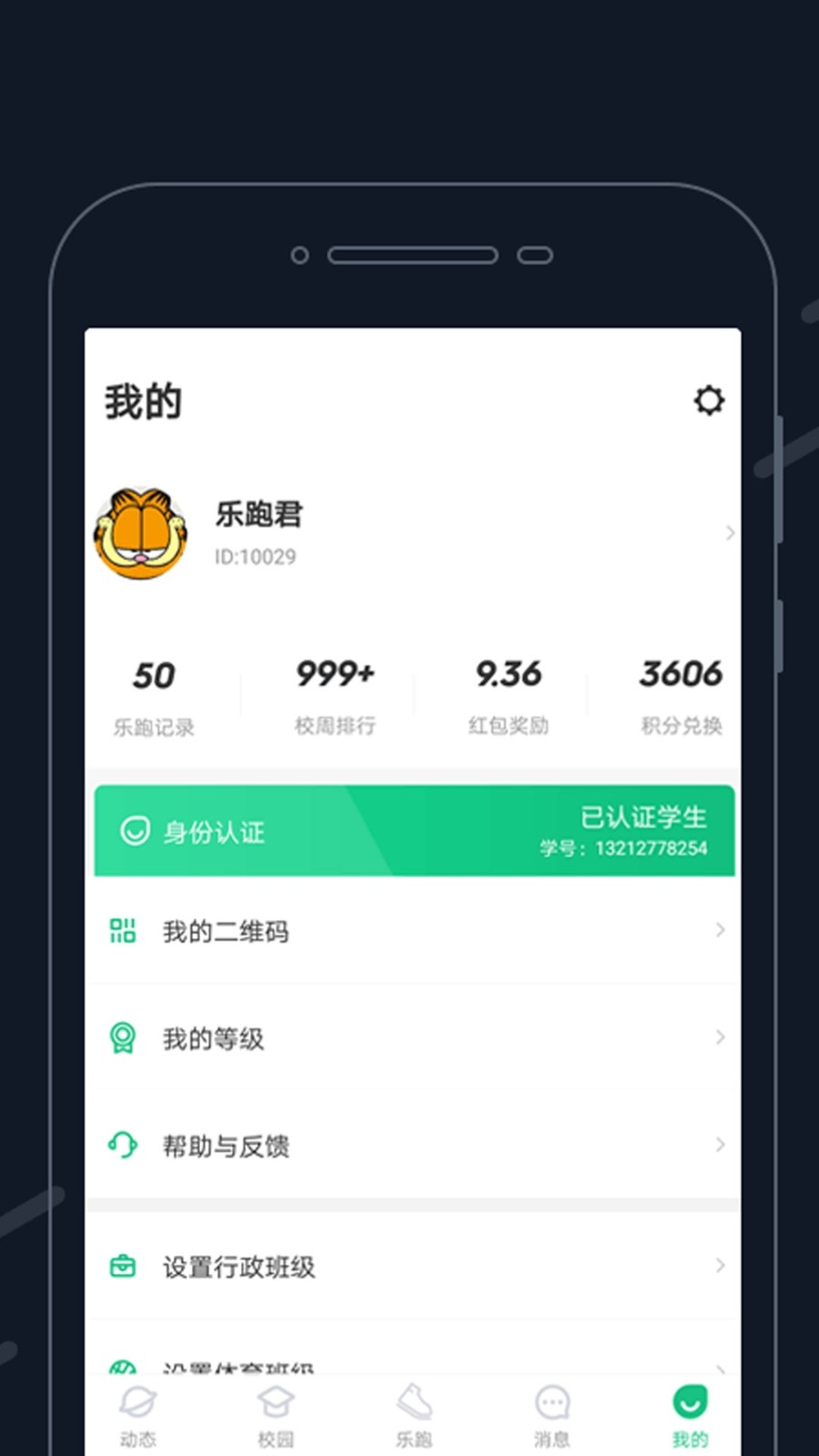This screenshot has width=819, height=1456.
Task: Tap the 乐跑 running shoe icon
Action: 414,1401
